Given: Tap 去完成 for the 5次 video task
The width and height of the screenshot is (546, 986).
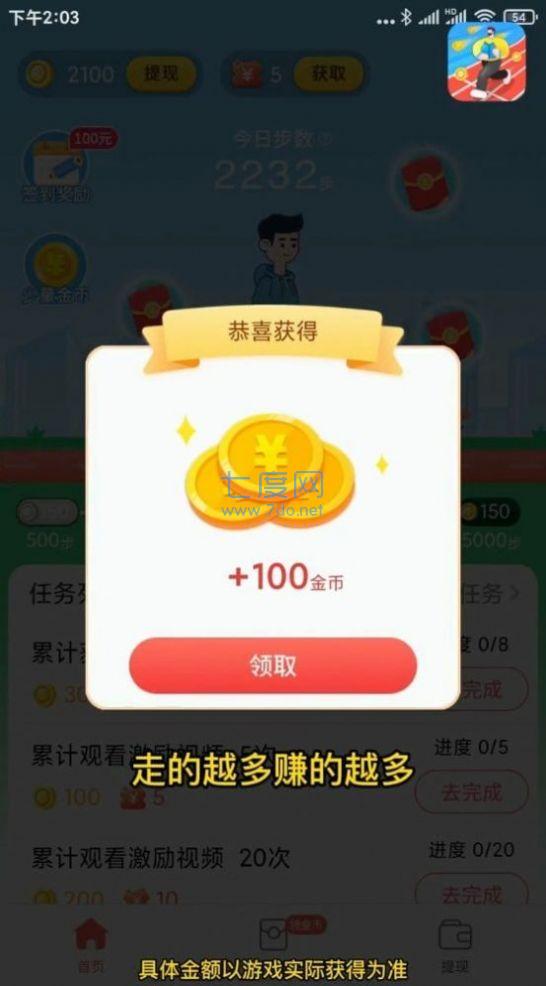Looking at the screenshot, I should [472, 792].
